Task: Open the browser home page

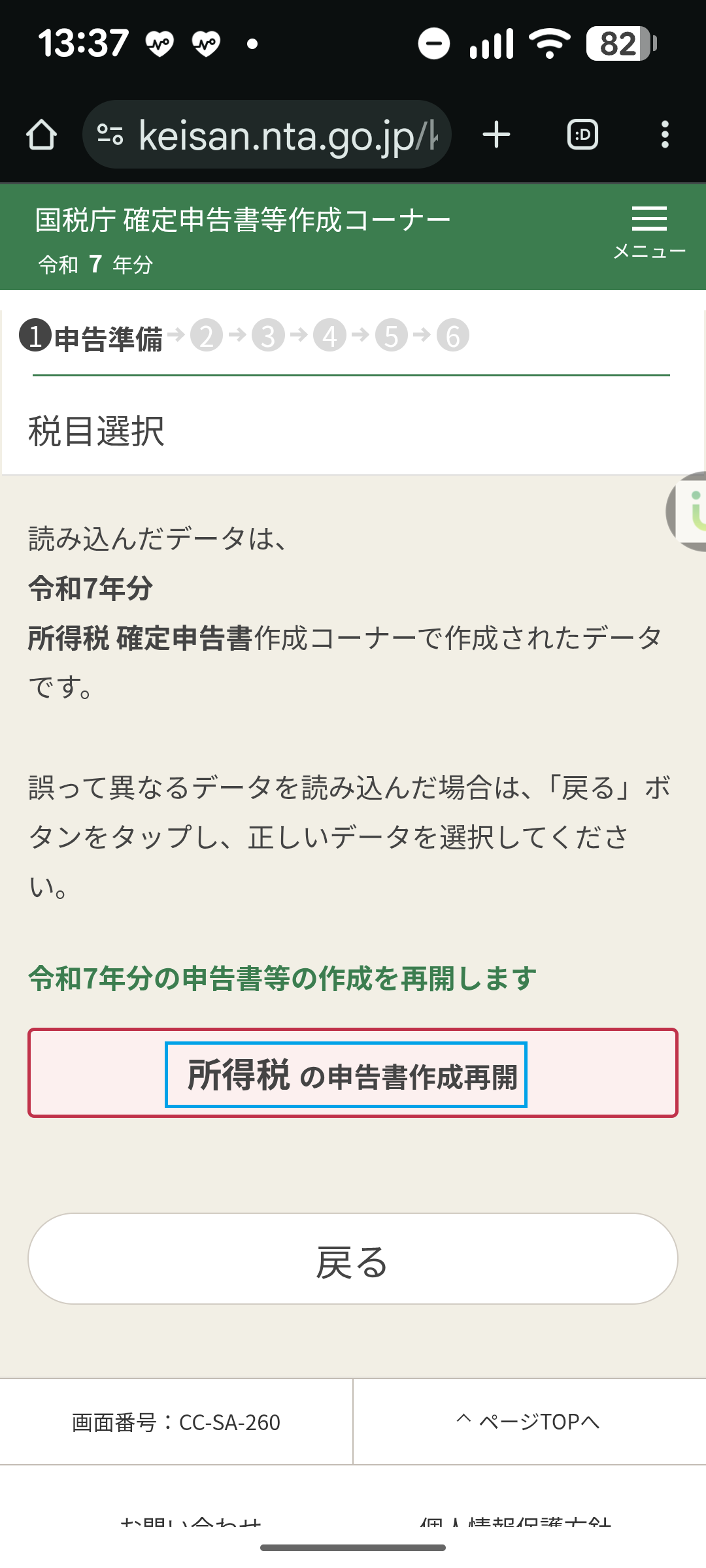Action: click(x=42, y=135)
